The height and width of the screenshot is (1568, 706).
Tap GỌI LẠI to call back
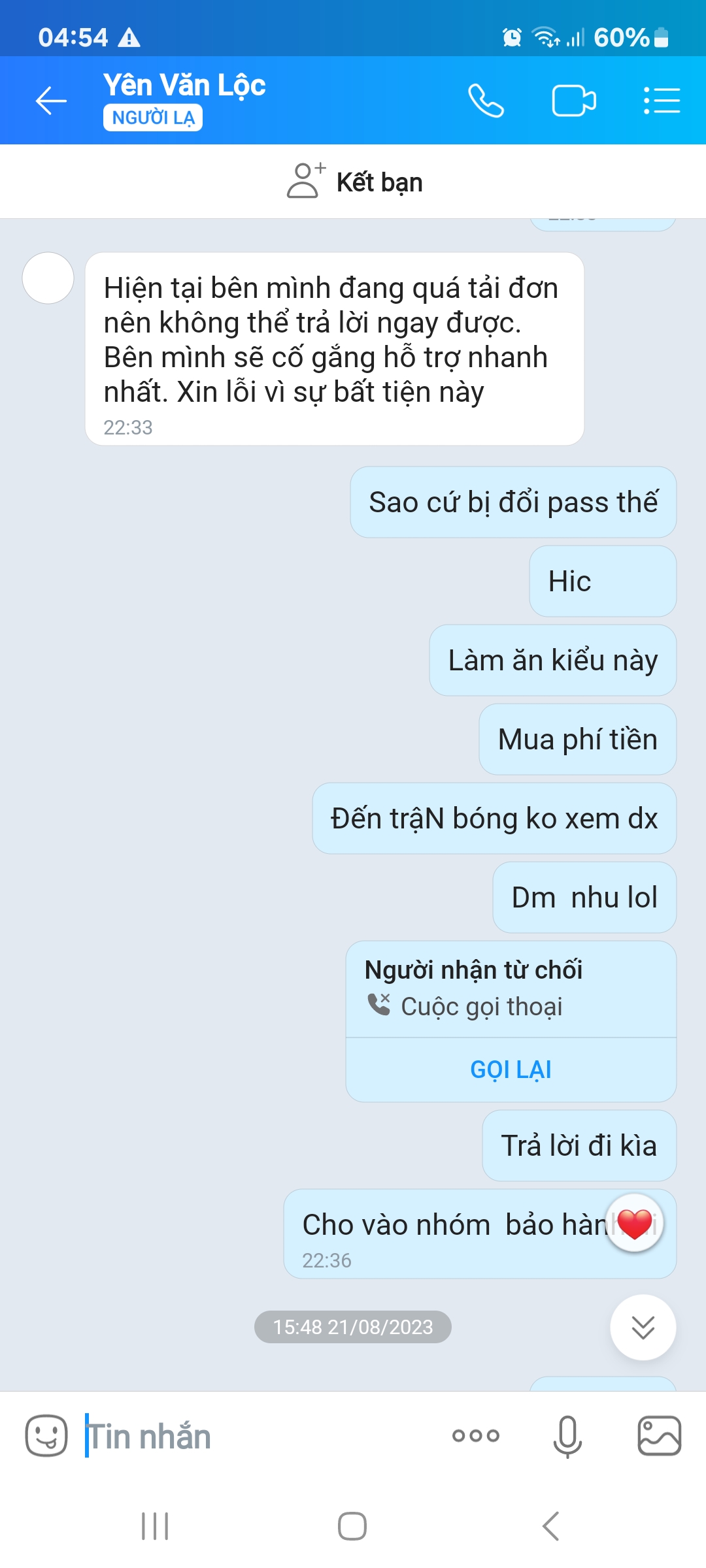(511, 1070)
